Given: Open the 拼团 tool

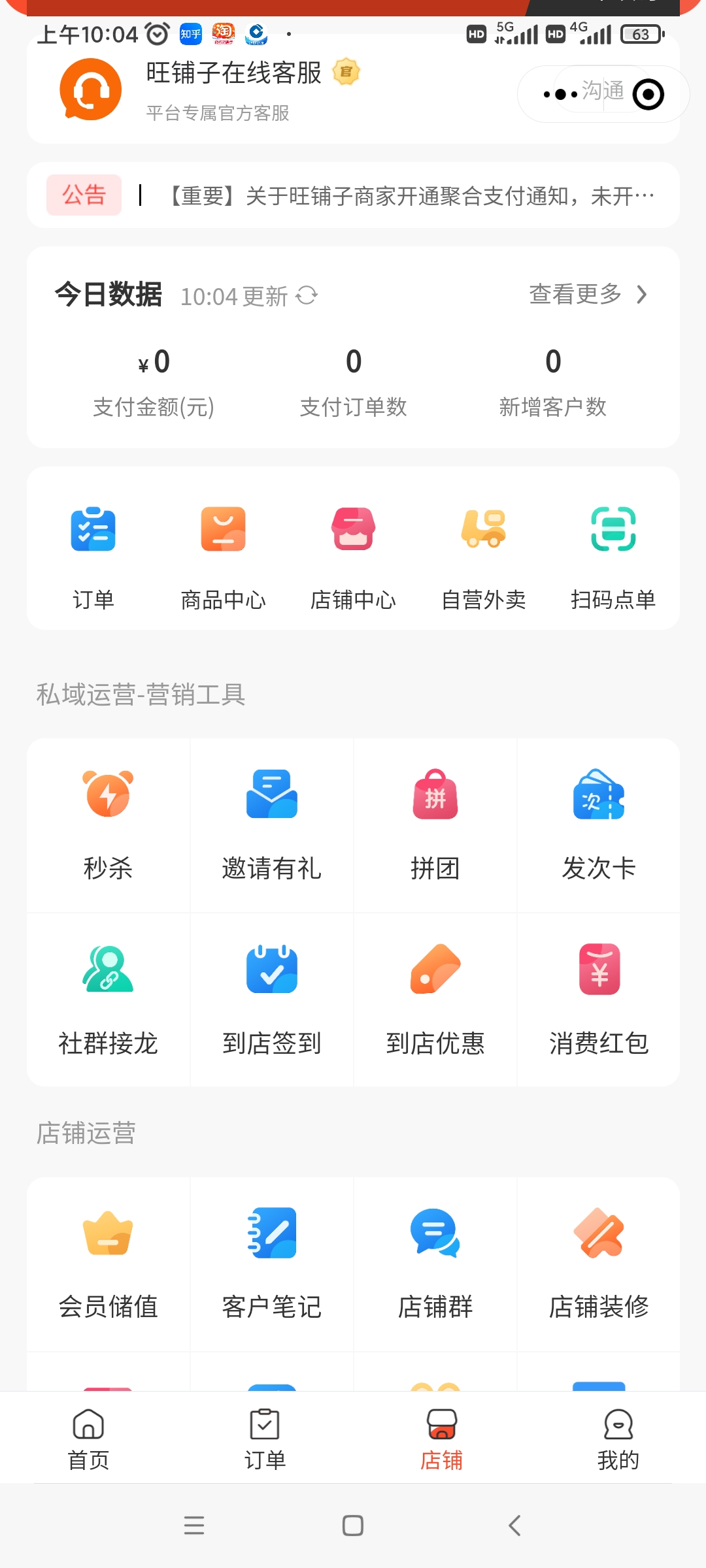Looking at the screenshot, I should 435,825.
